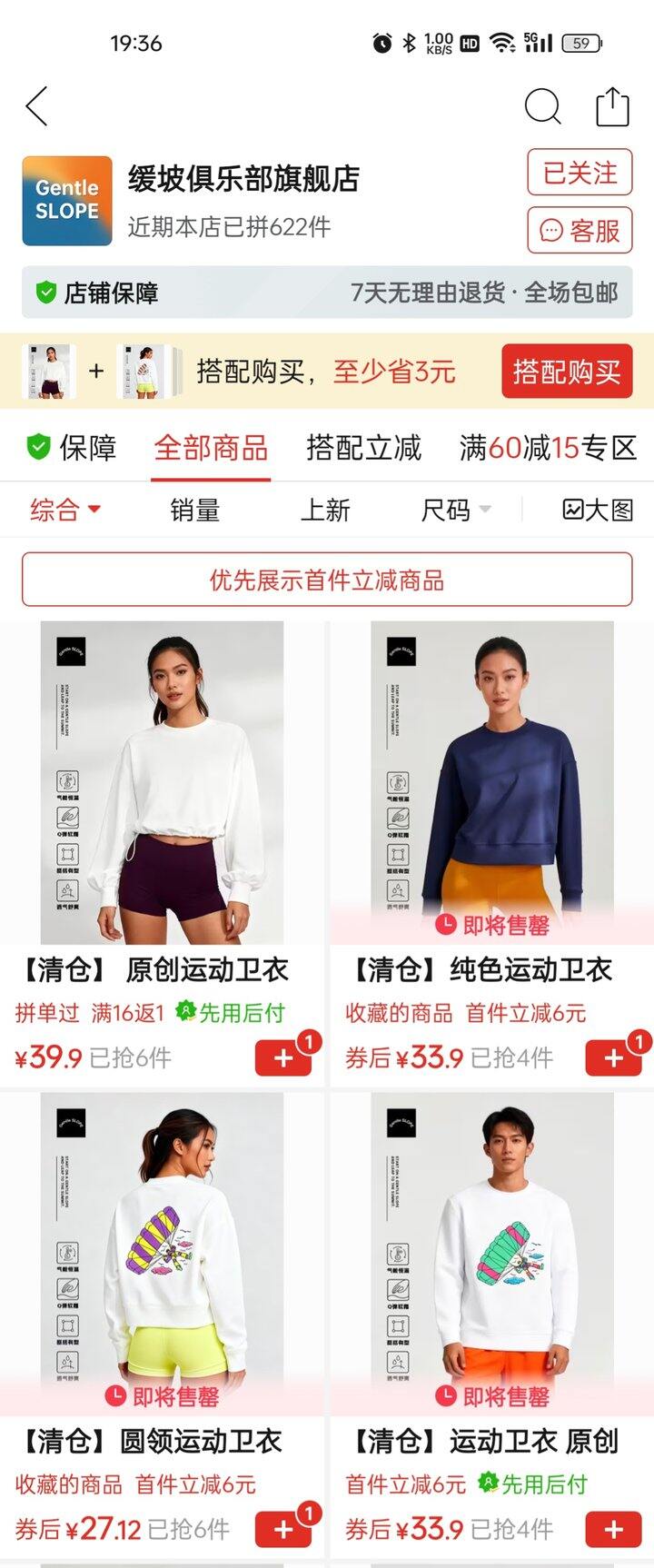The height and width of the screenshot is (1568, 654).
Task: Sort products by 销量
Action: tap(195, 510)
